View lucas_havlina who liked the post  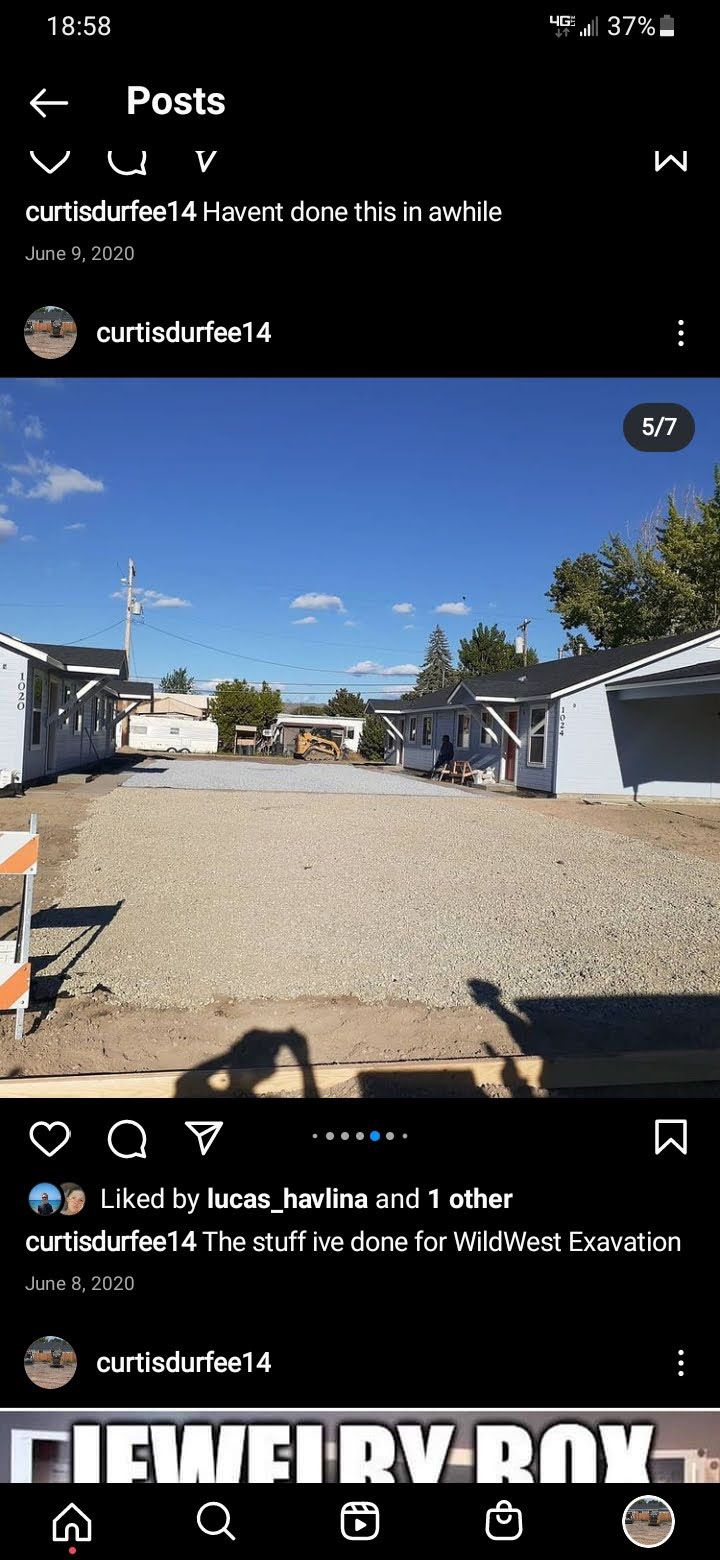click(x=287, y=1199)
